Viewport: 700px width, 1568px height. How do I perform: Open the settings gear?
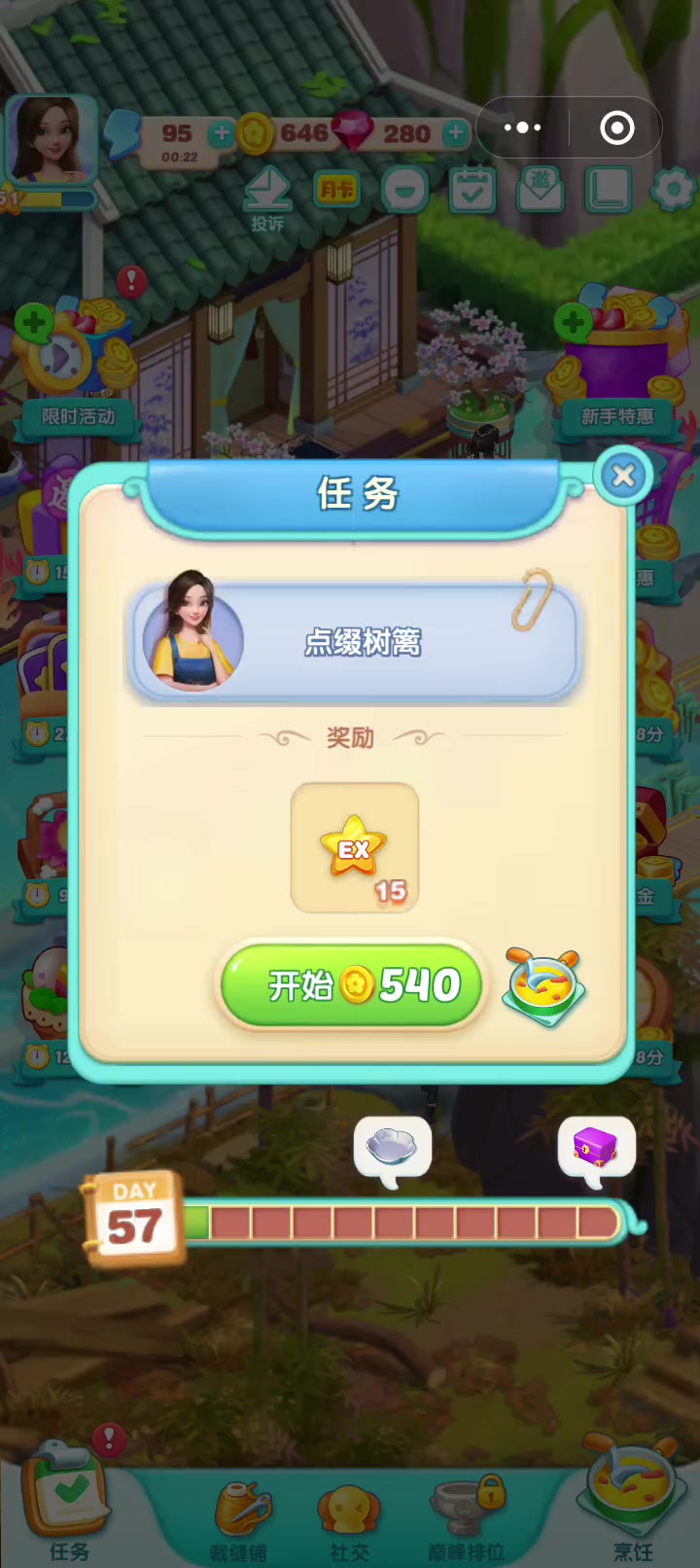point(672,190)
